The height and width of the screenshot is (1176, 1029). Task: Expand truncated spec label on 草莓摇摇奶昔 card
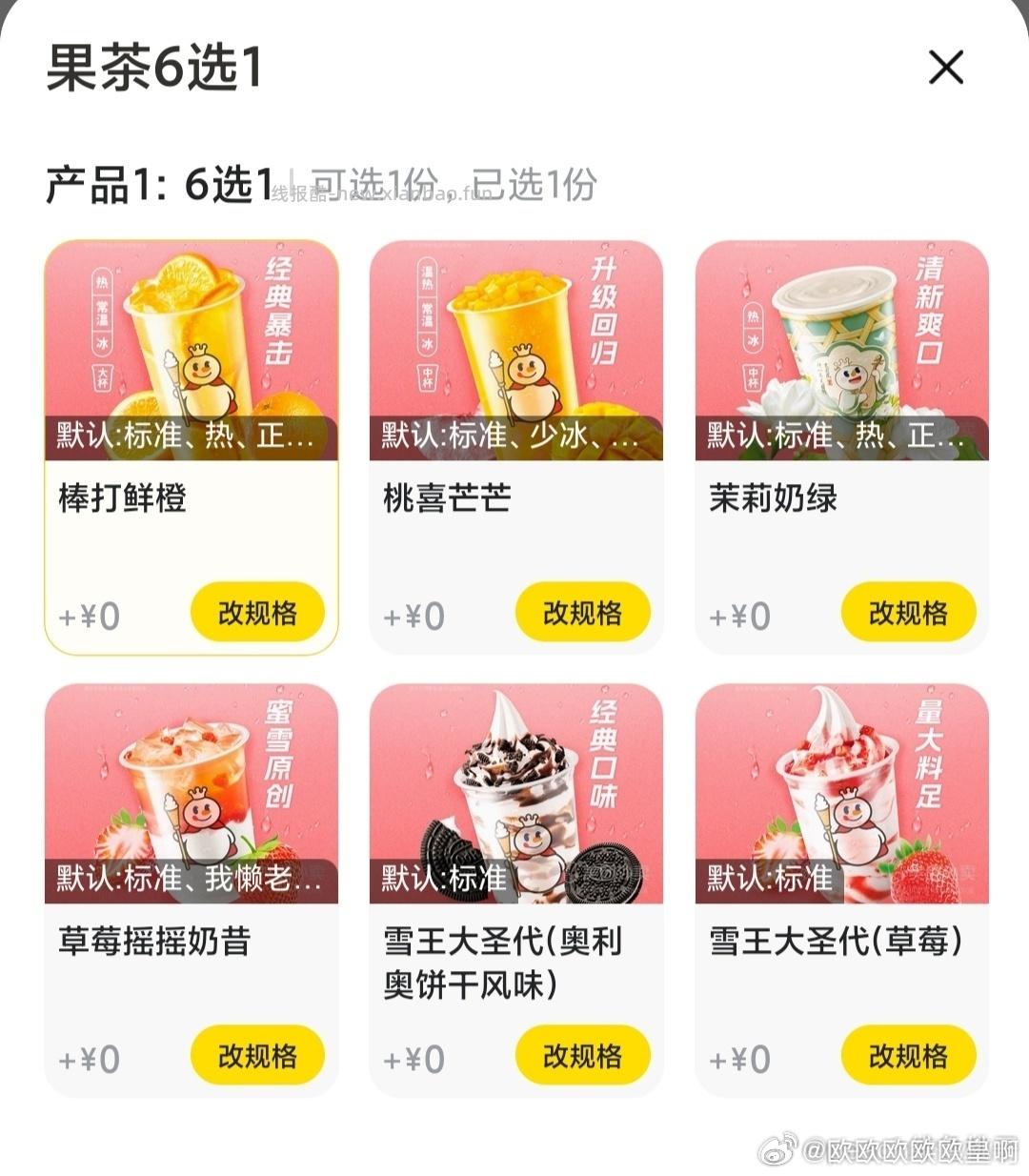coord(191,879)
